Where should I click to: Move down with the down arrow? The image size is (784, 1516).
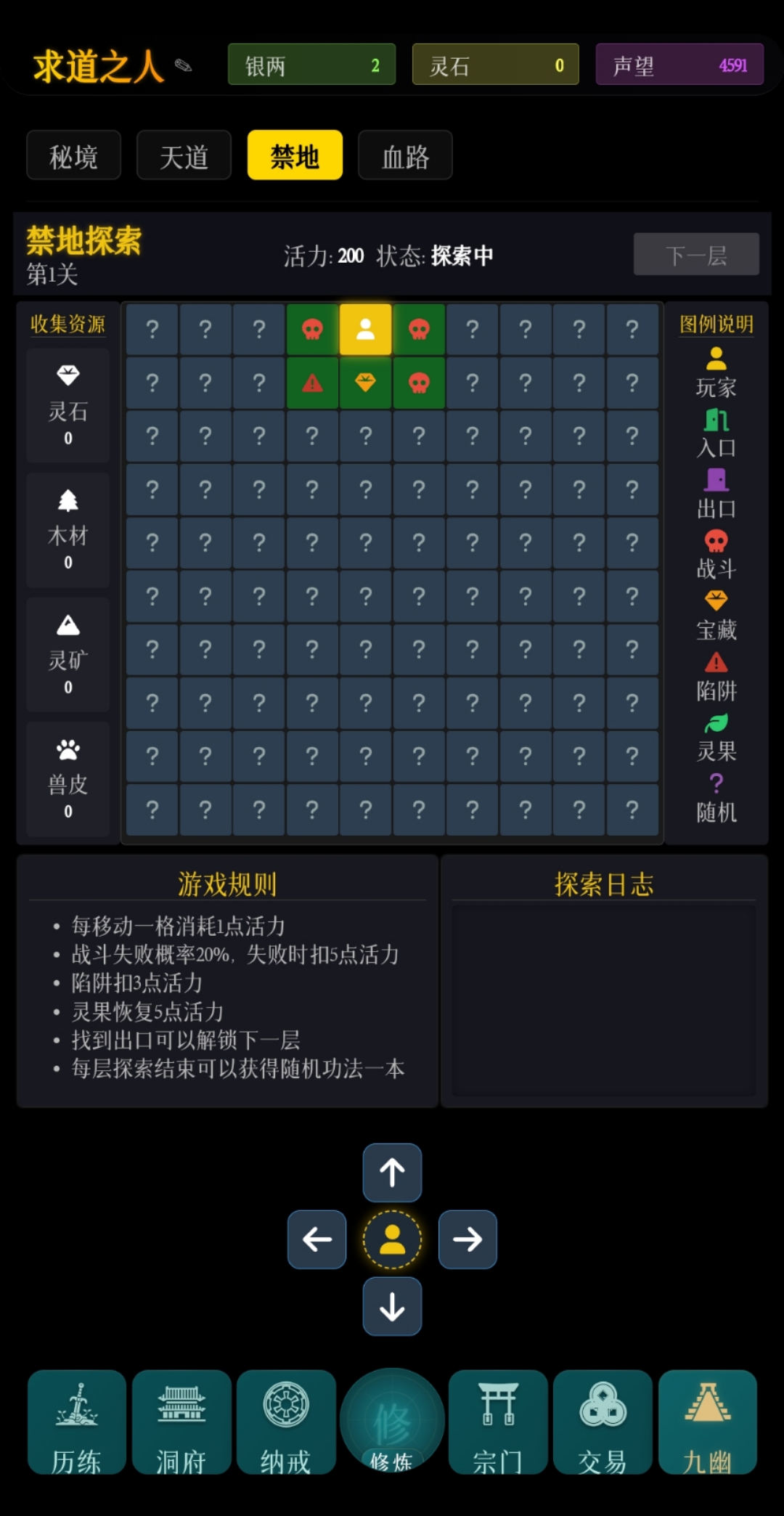(392, 1306)
